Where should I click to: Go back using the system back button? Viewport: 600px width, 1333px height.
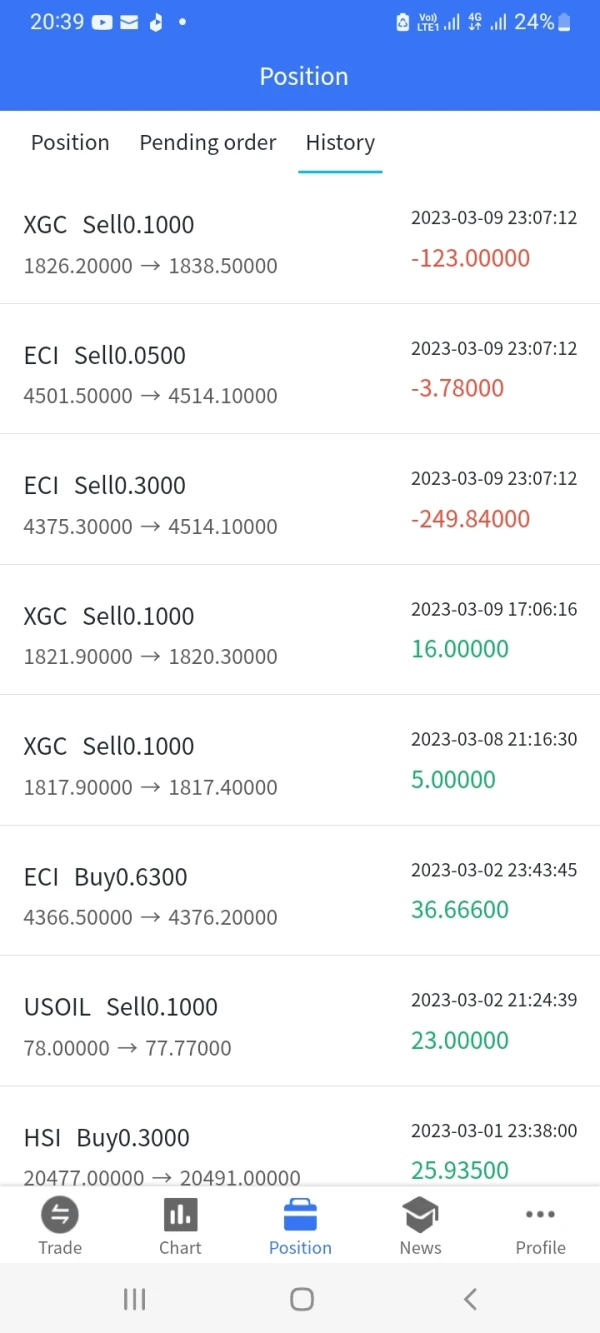[x=470, y=1299]
